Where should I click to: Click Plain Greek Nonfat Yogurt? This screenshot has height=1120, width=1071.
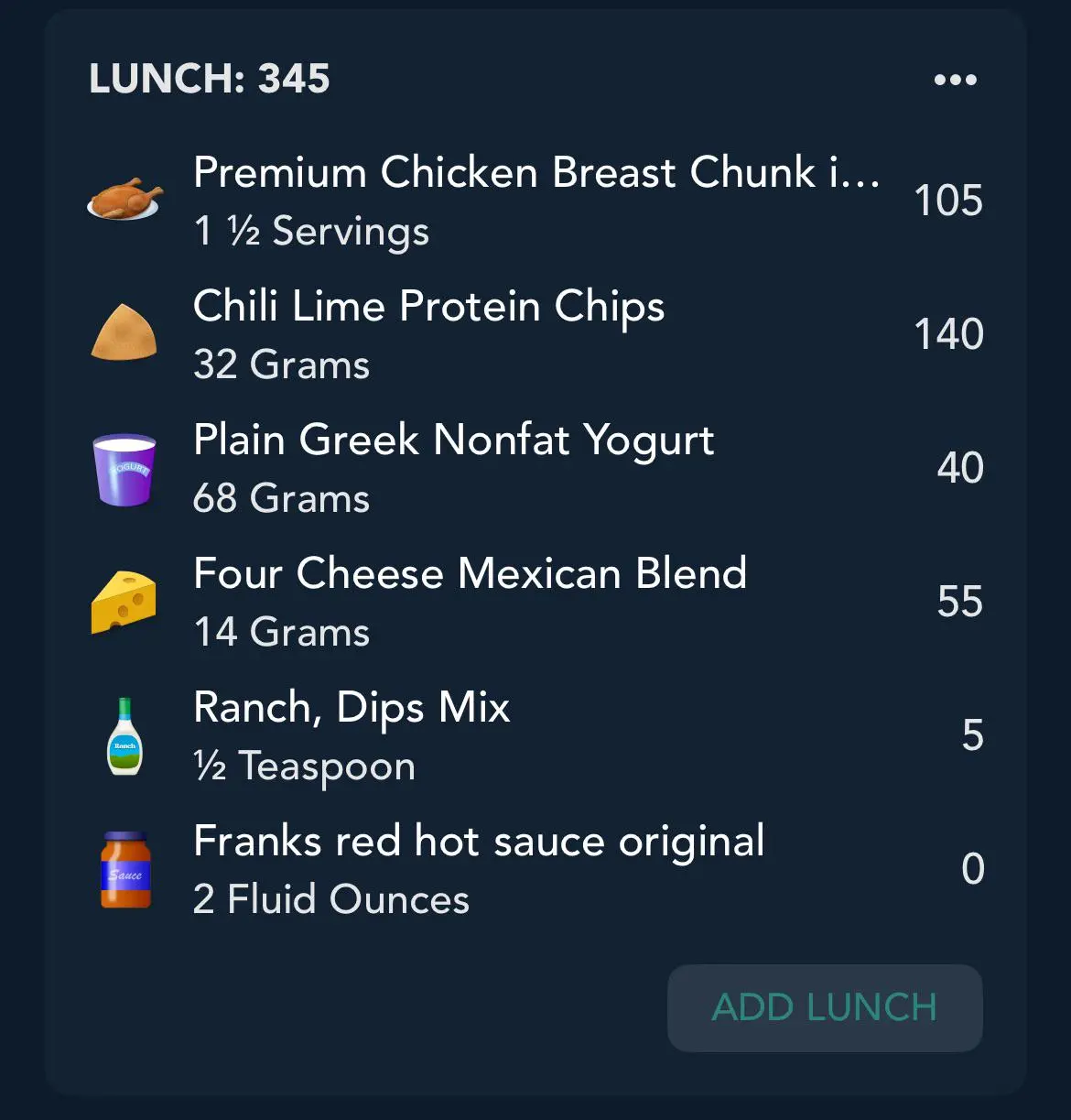tap(453, 440)
